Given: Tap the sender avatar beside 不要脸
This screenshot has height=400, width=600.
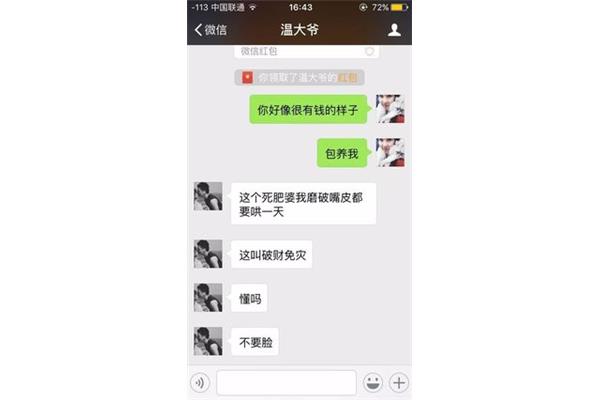Looking at the screenshot, I should tap(207, 341).
